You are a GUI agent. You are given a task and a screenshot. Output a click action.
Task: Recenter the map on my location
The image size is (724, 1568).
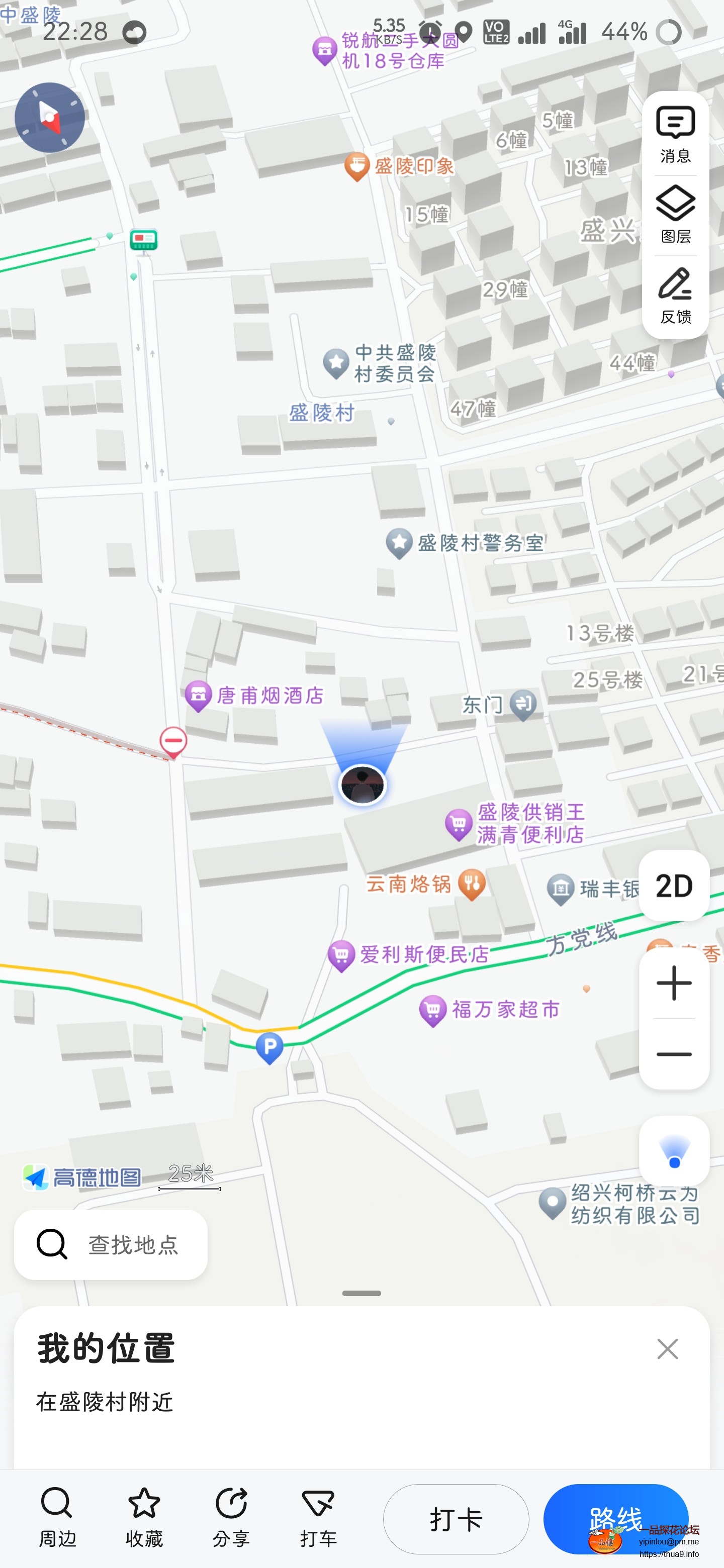673,1151
